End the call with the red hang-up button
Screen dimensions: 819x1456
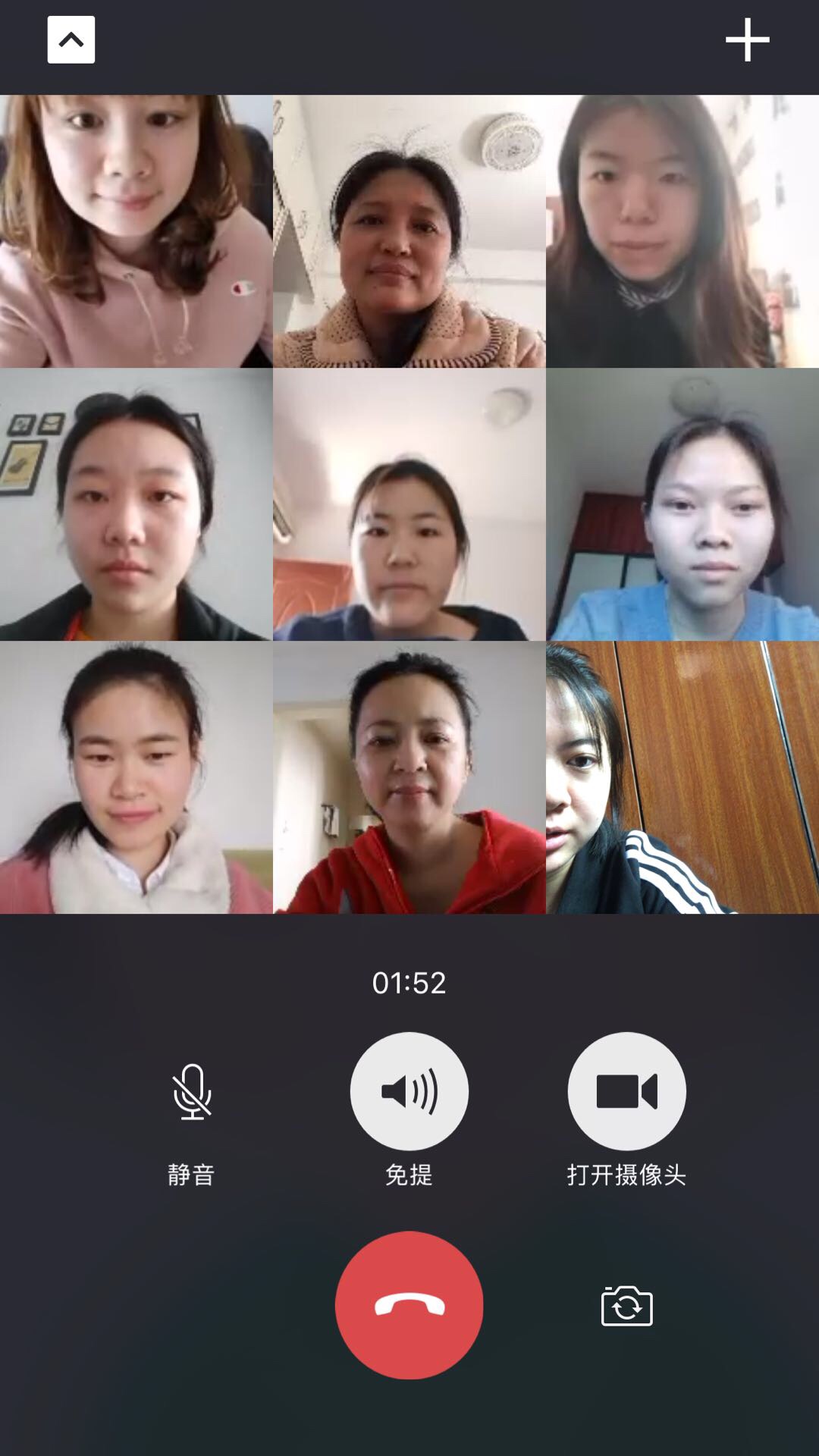(409, 1305)
